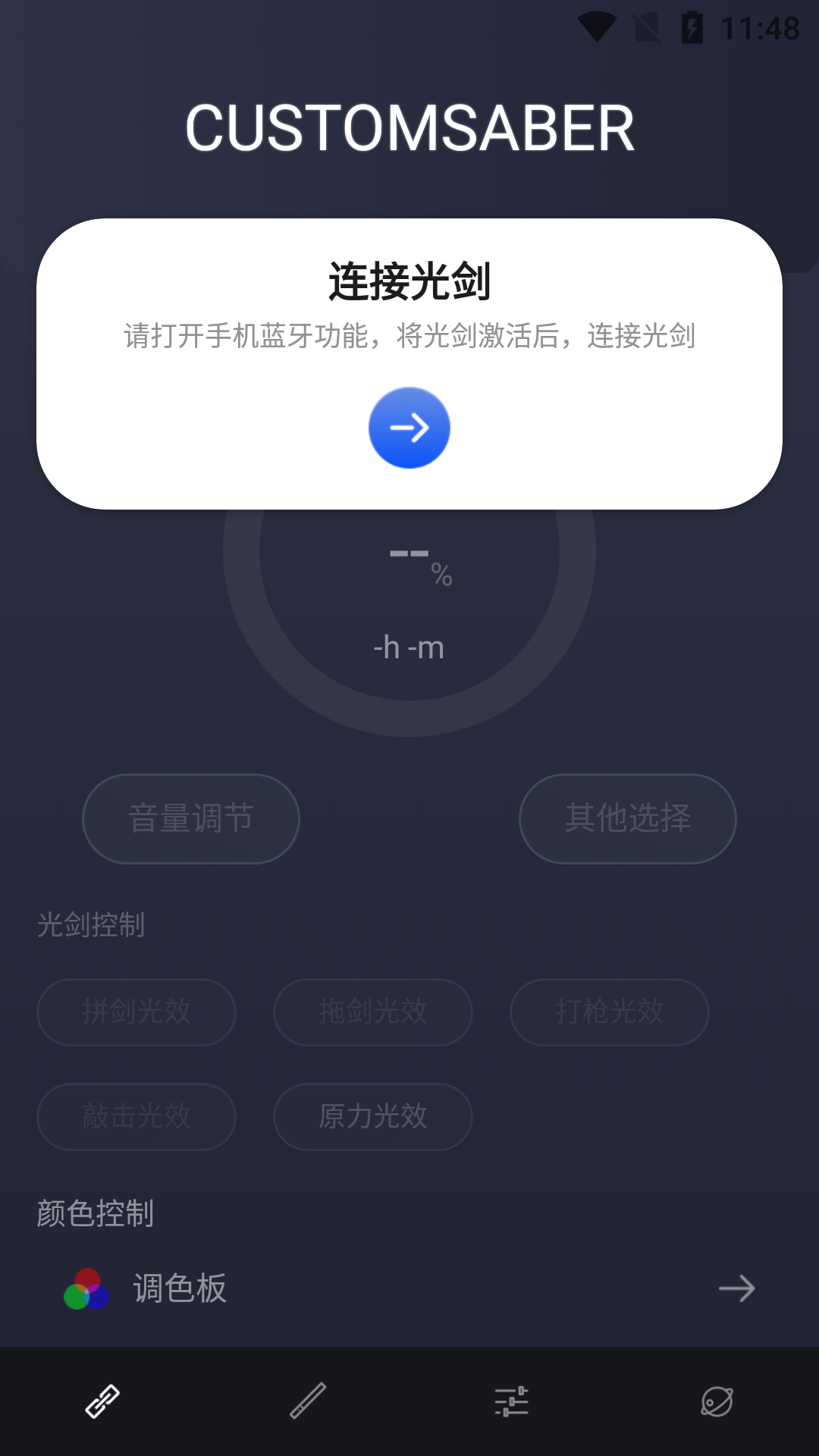Select the 打枪光效 effect
This screenshot has width=819, height=1456.
click(x=610, y=1012)
